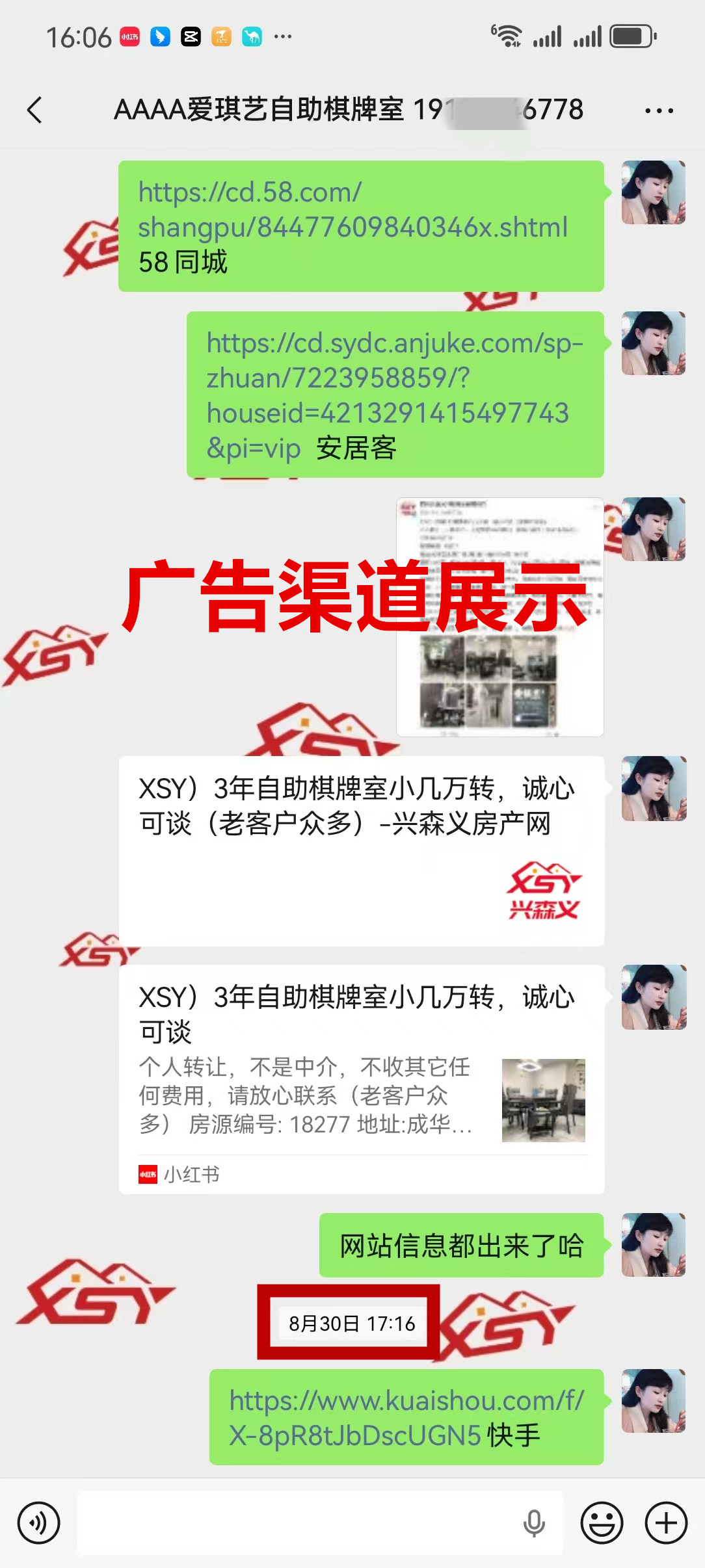
Task: Open the 小红书 shared post card
Action: (361, 1078)
